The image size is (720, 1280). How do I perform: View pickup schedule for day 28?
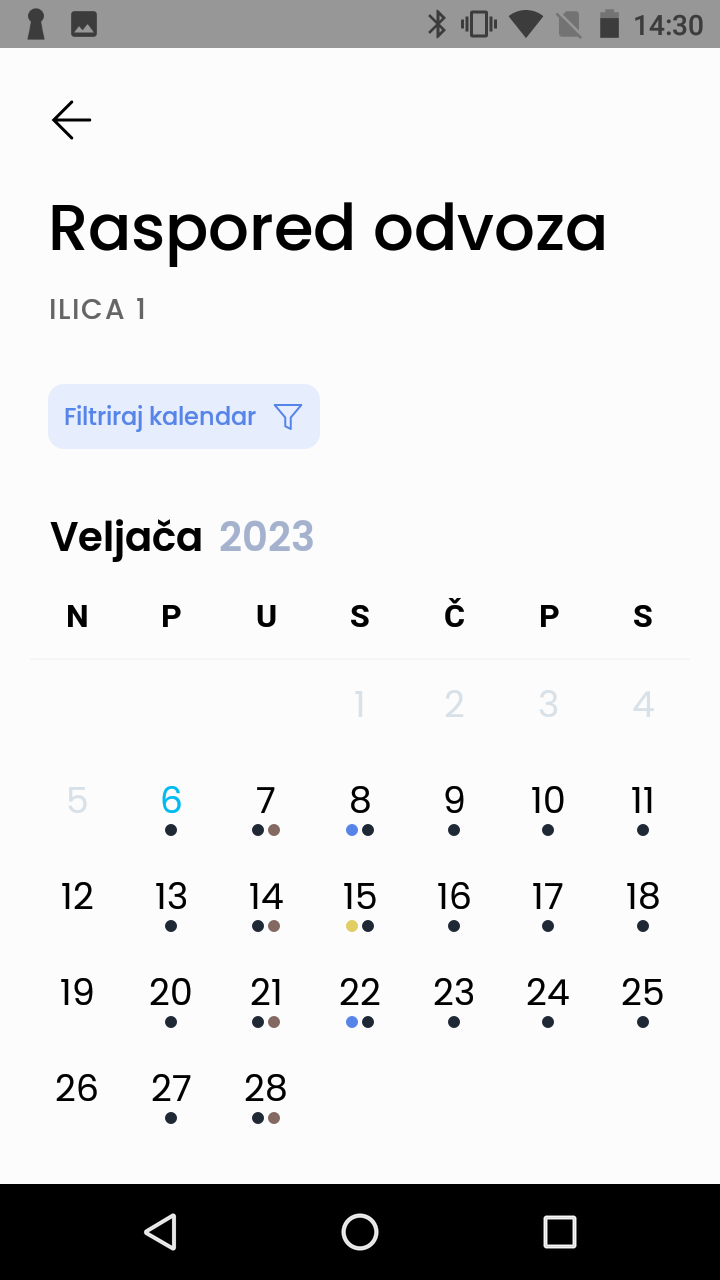pyautogui.click(x=266, y=1094)
